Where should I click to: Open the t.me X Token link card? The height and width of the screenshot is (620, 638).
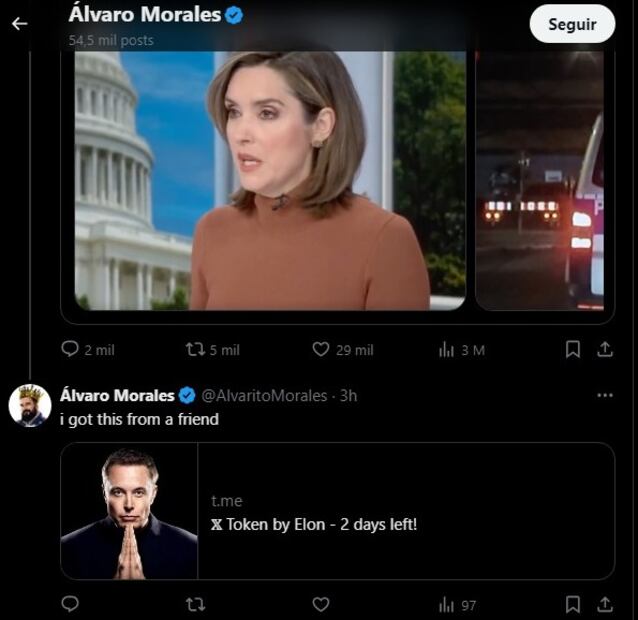337,511
